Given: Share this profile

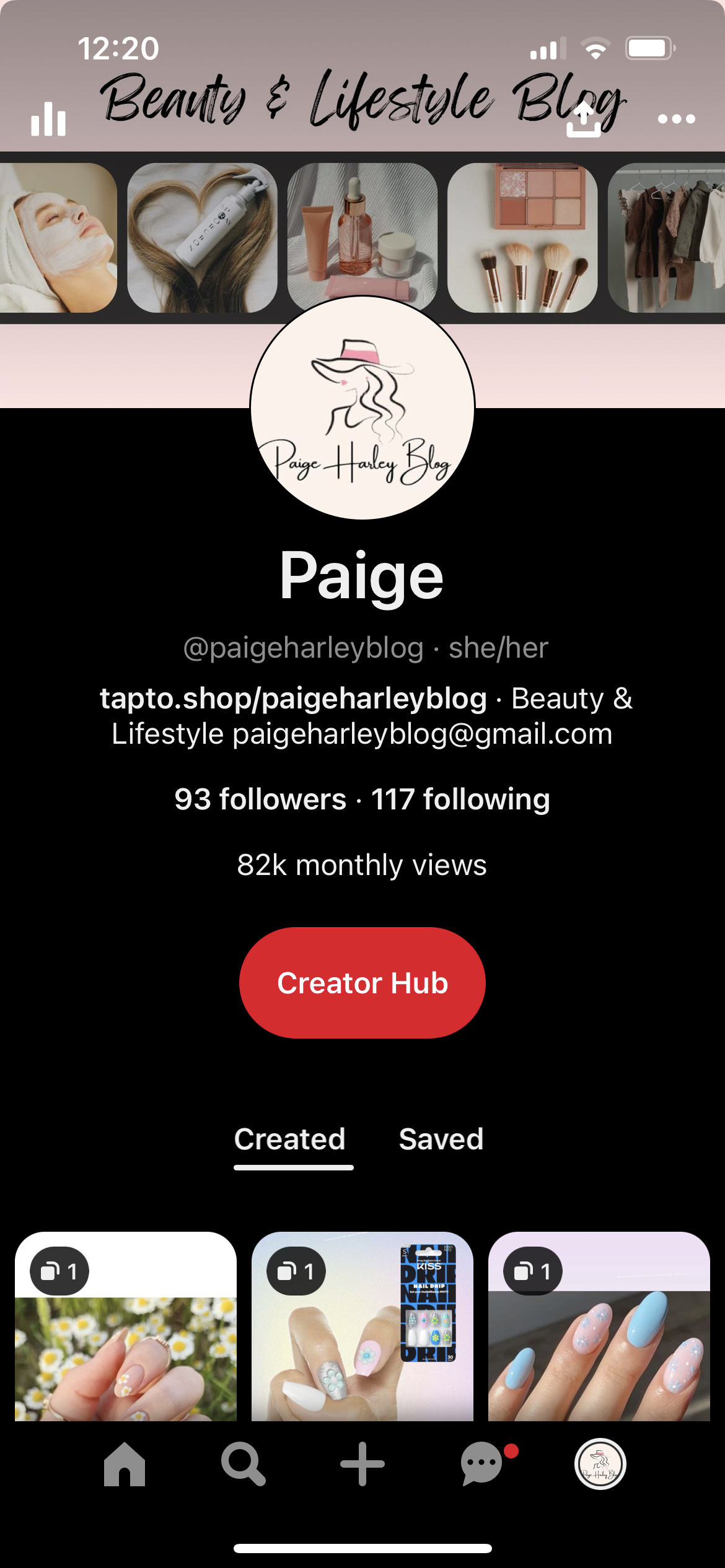Looking at the screenshot, I should pos(584,119).
